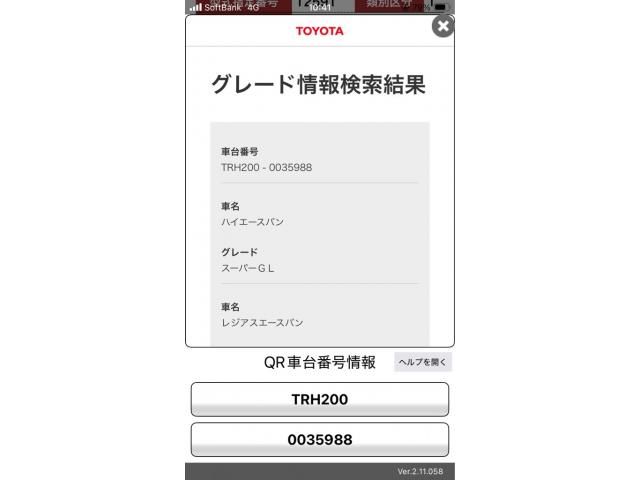Tap the 0035988 chassis number button
The width and height of the screenshot is (640, 480).
319,439
